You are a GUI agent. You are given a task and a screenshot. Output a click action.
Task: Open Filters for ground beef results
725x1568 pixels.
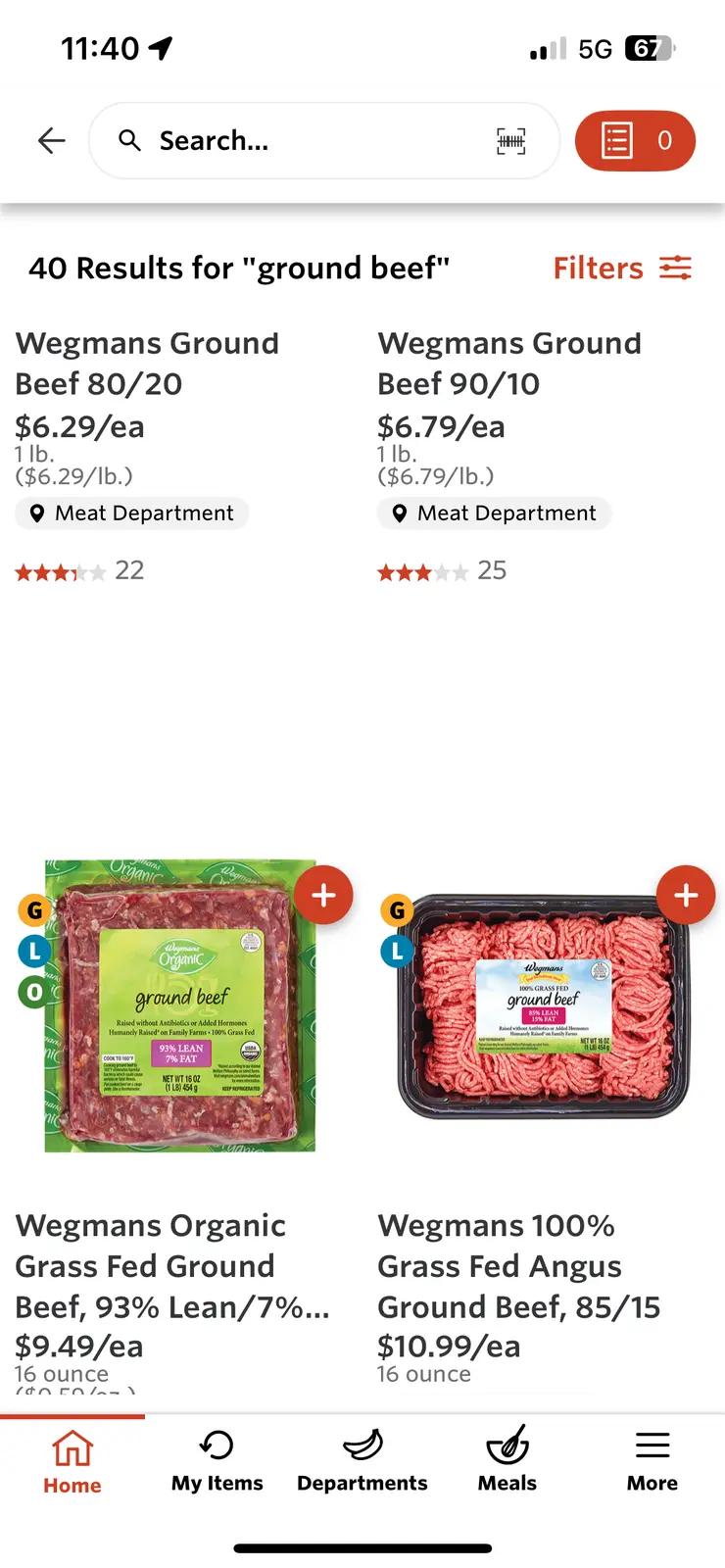coord(622,268)
